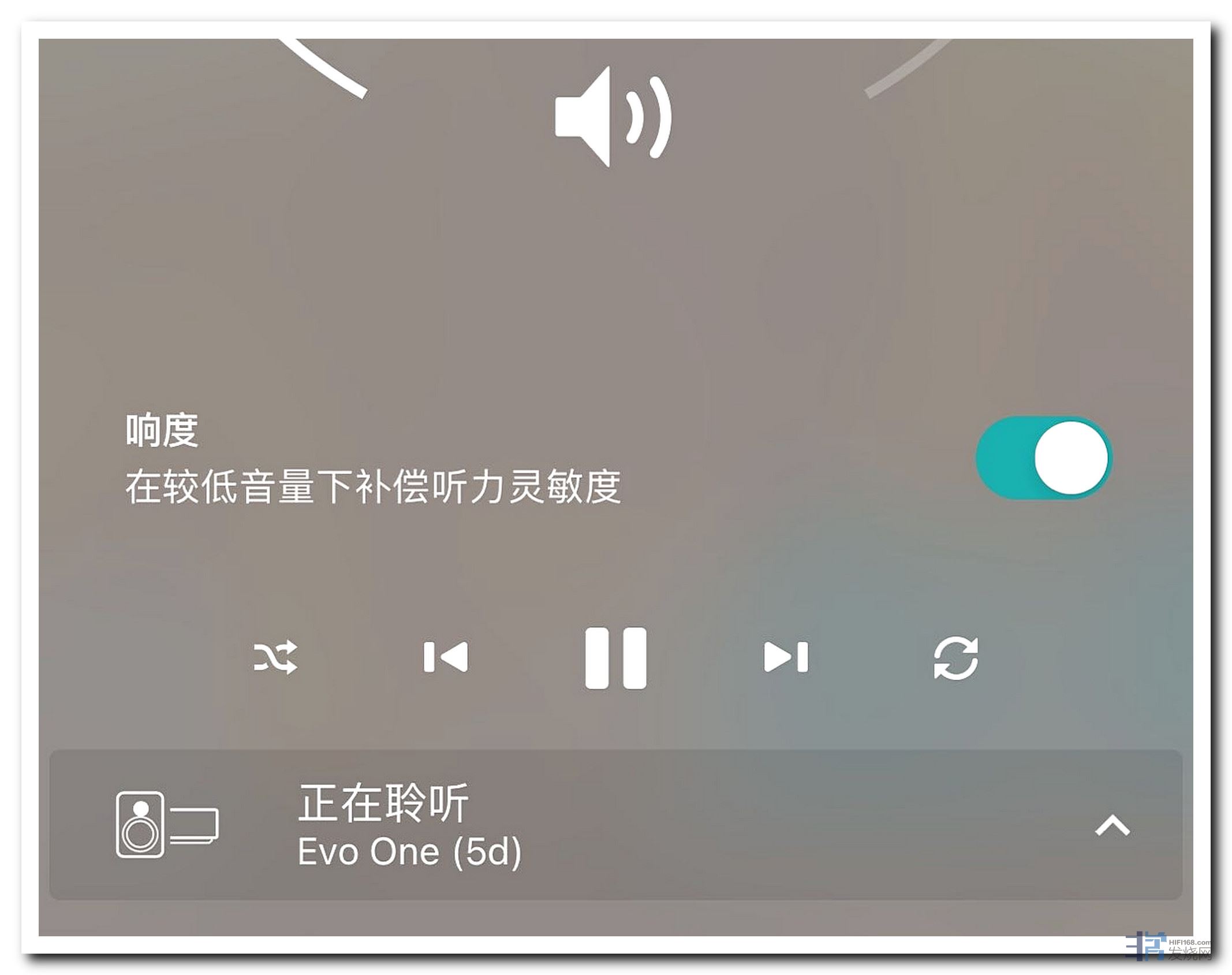This screenshot has width=1232, height=975.
Task: Skip to the next track
Action: click(786, 657)
